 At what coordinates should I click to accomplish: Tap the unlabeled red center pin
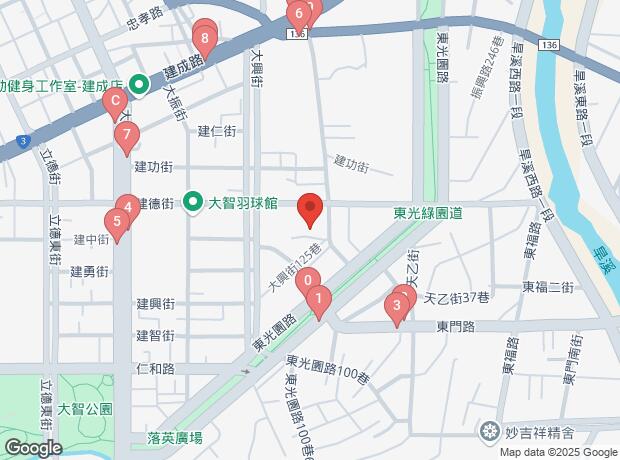click(310, 208)
